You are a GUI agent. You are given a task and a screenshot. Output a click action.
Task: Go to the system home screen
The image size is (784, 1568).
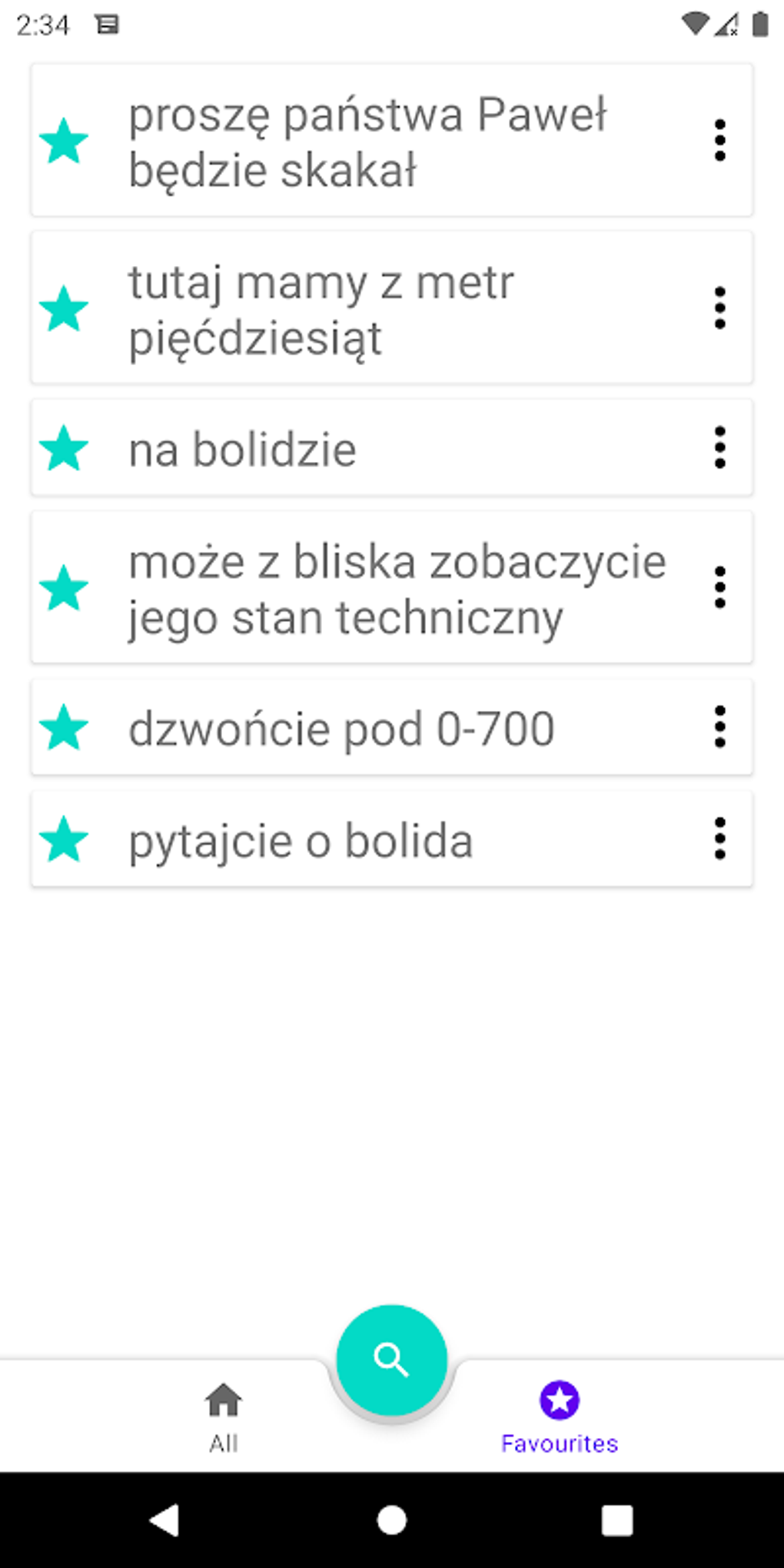point(392,1520)
